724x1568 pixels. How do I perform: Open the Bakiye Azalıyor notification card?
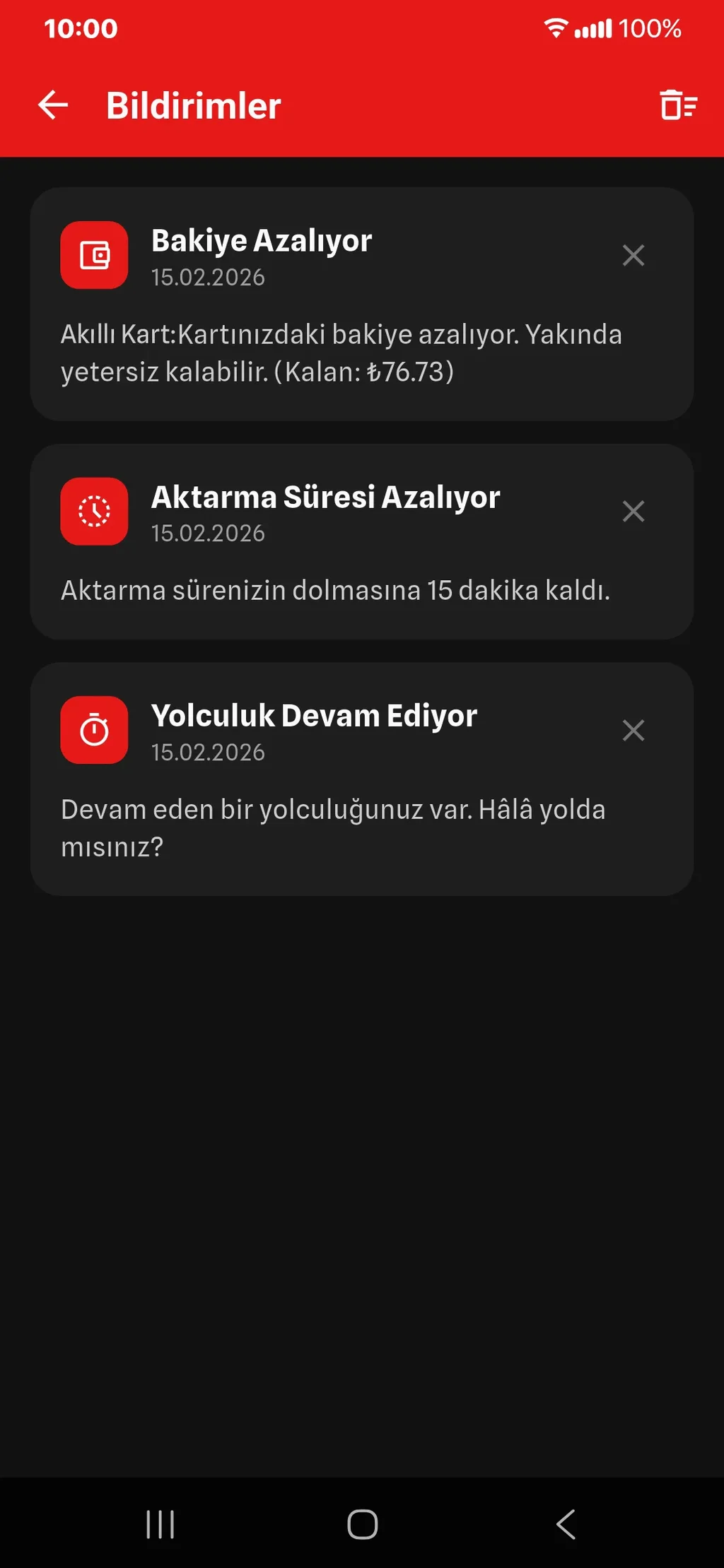(362, 304)
